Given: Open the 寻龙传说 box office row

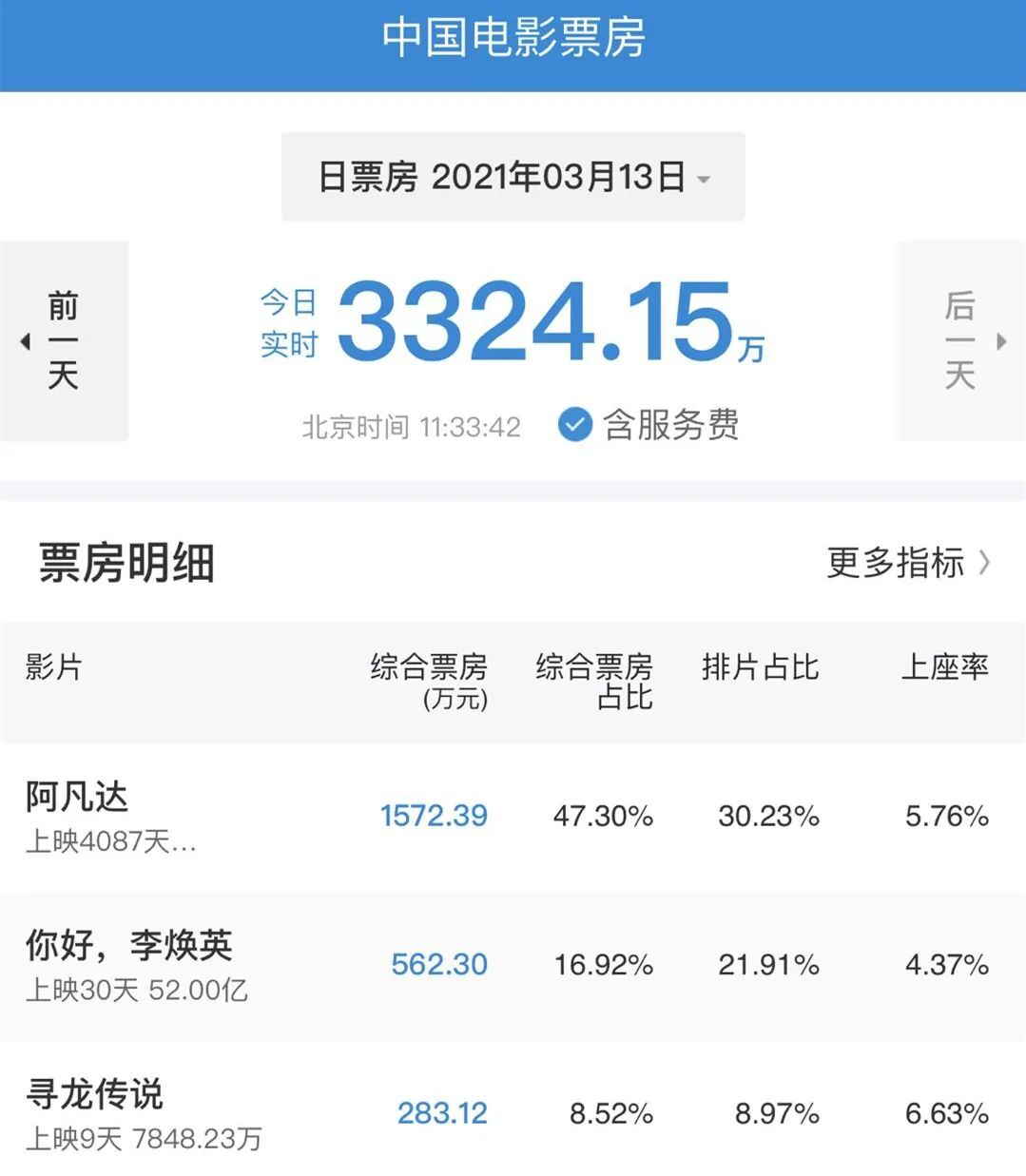Looking at the screenshot, I should [x=513, y=1113].
